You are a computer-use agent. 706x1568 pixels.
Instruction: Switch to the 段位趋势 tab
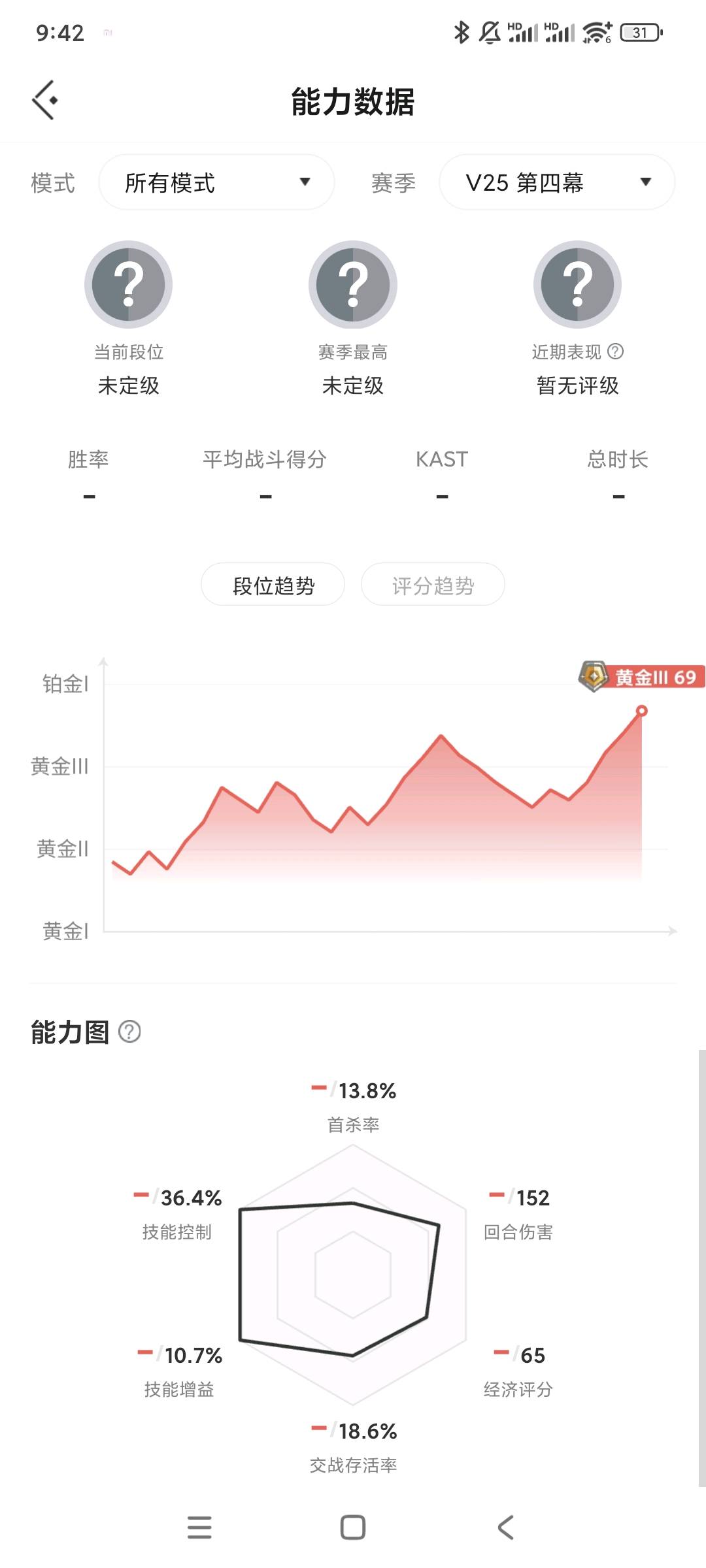tap(273, 585)
